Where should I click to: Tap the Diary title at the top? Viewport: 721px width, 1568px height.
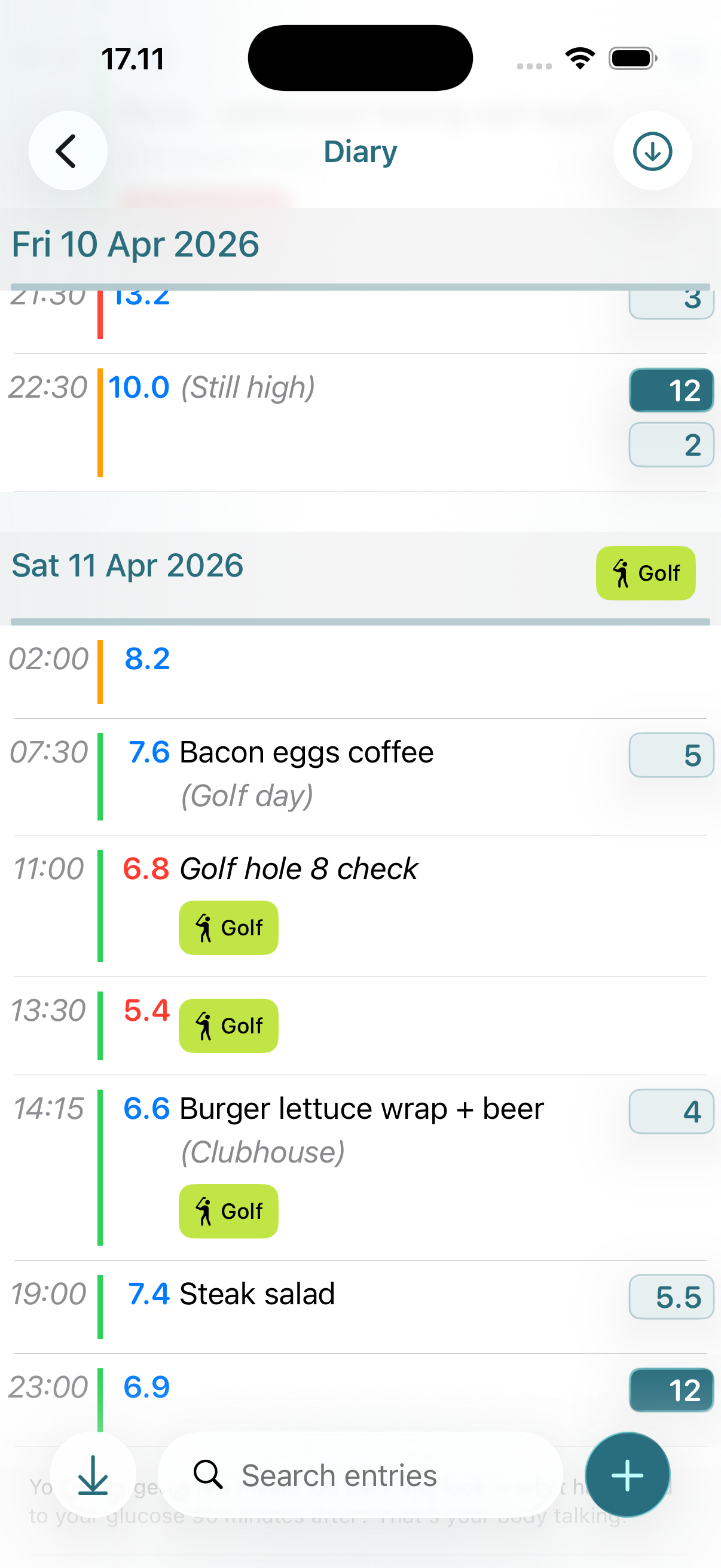tap(360, 151)
